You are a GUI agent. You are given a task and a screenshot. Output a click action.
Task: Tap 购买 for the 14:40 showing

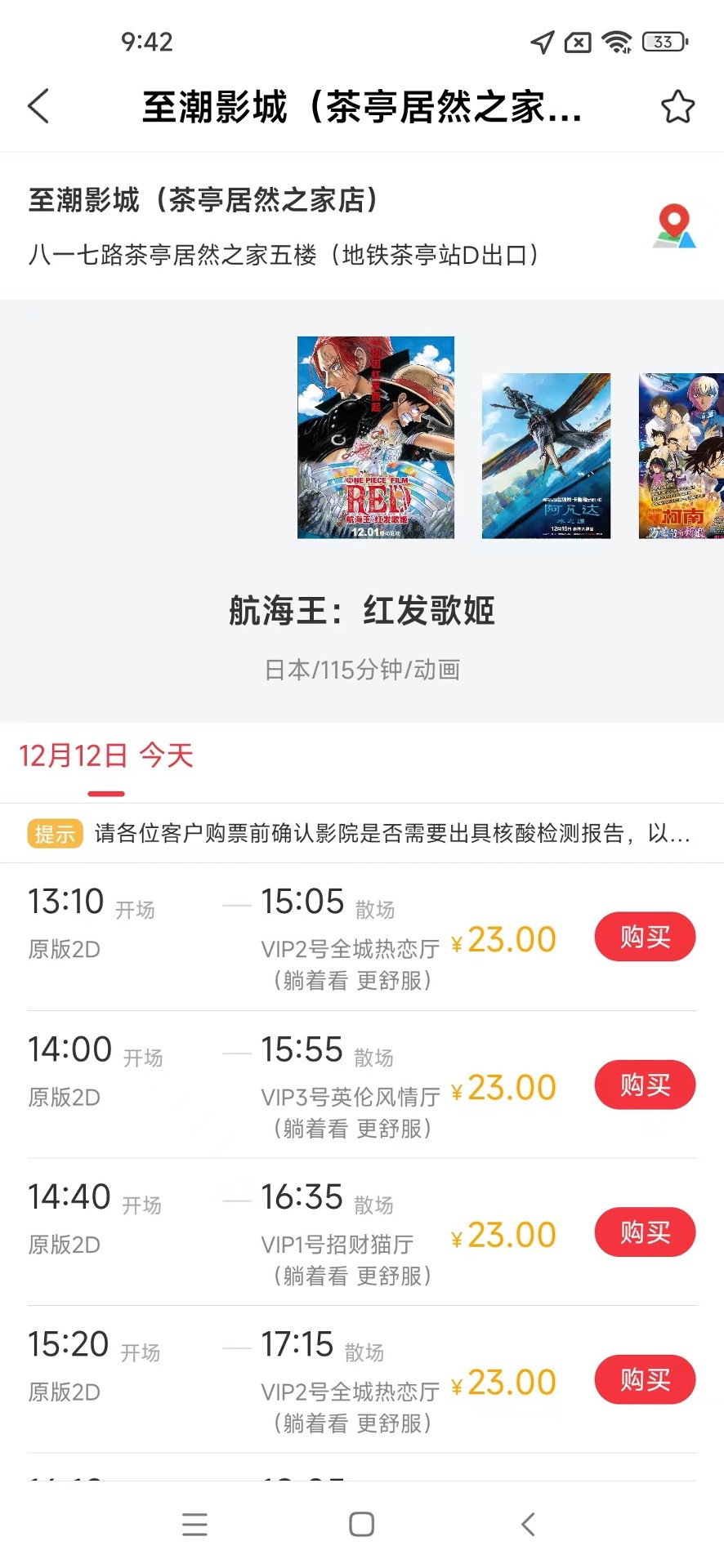click(645, 1232)
